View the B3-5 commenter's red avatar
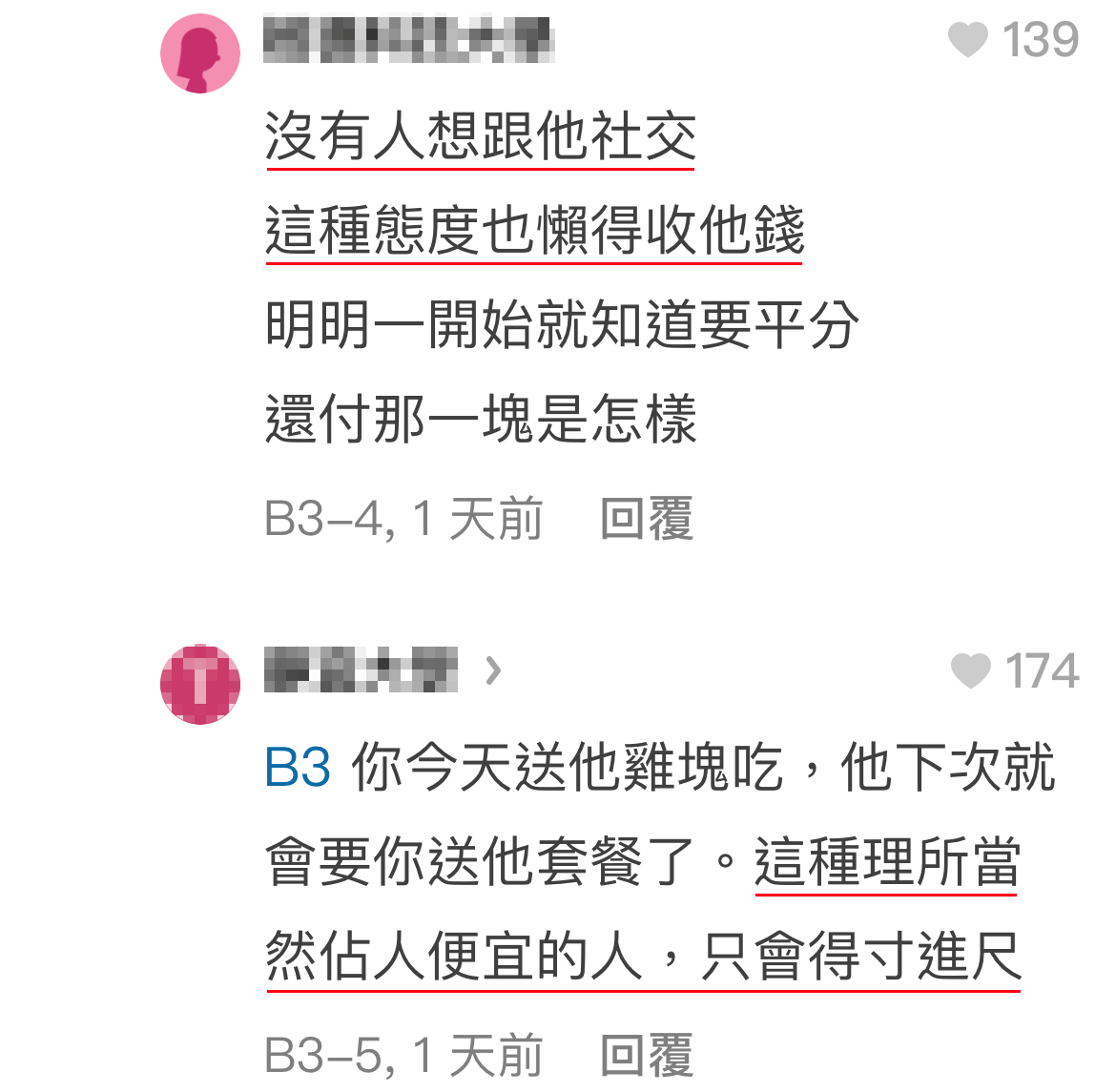This screenshot has width=1116, height=1092. click(199, 684)
